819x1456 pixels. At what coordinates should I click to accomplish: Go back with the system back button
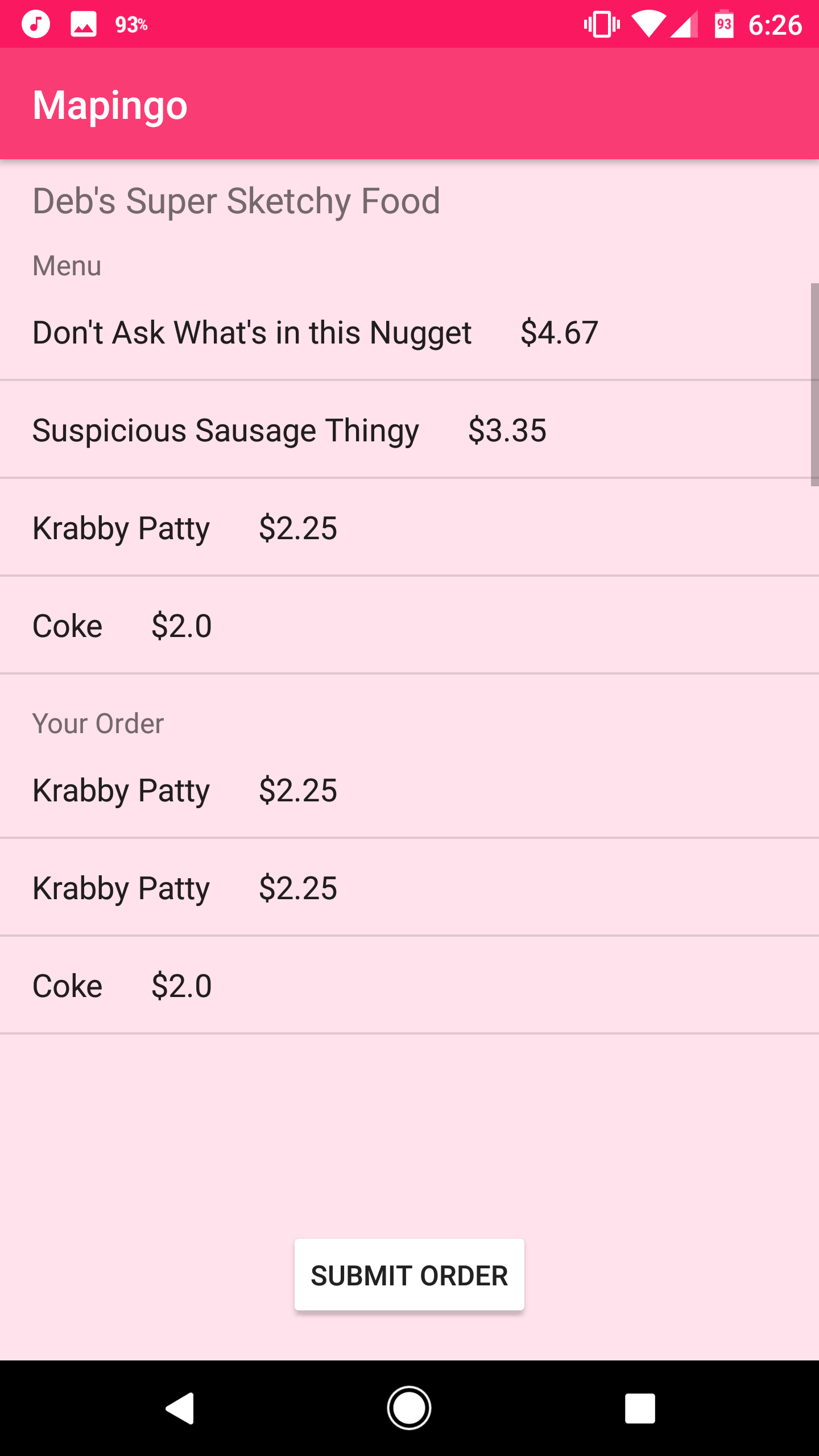pyautogui.click(x=180, y=1408)
